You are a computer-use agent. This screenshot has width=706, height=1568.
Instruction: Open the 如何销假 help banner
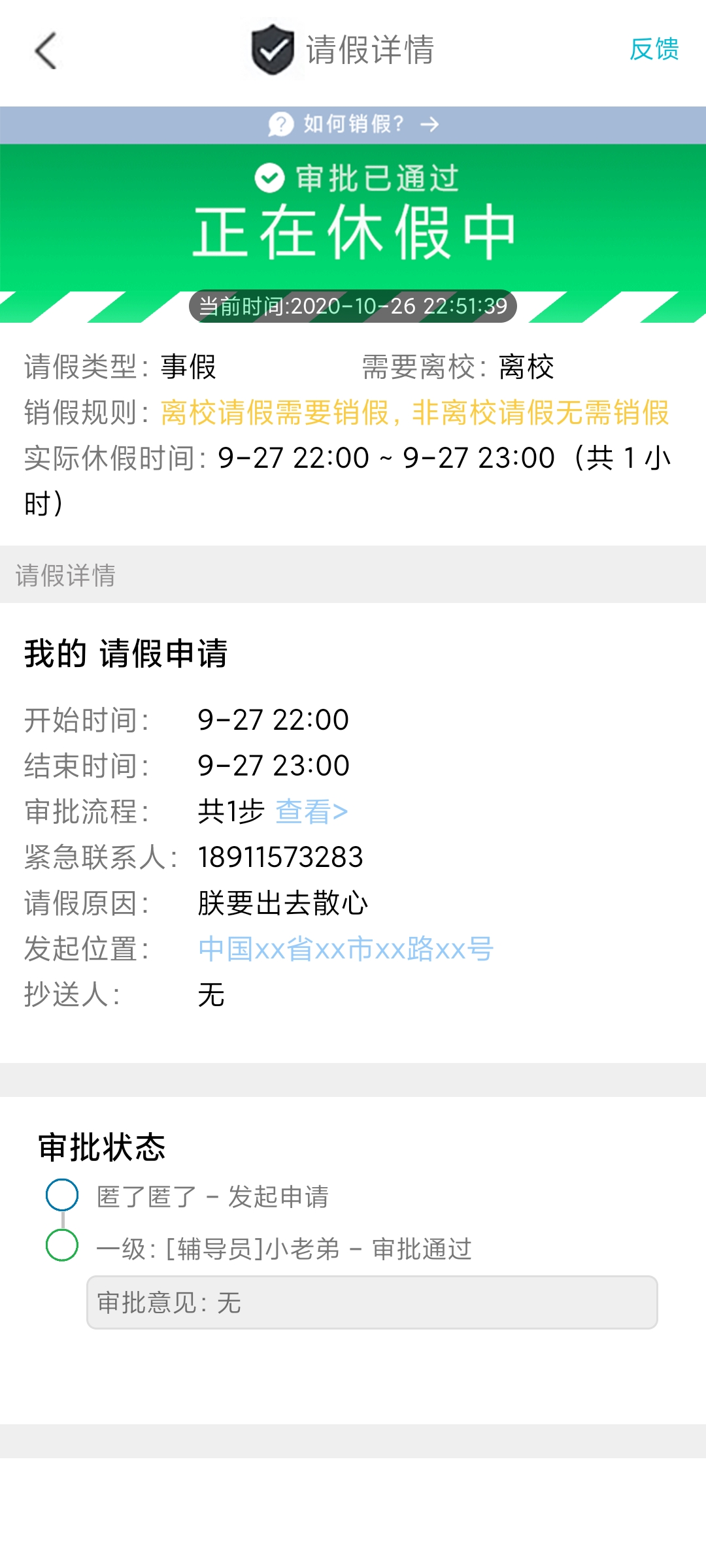[353, 124]
